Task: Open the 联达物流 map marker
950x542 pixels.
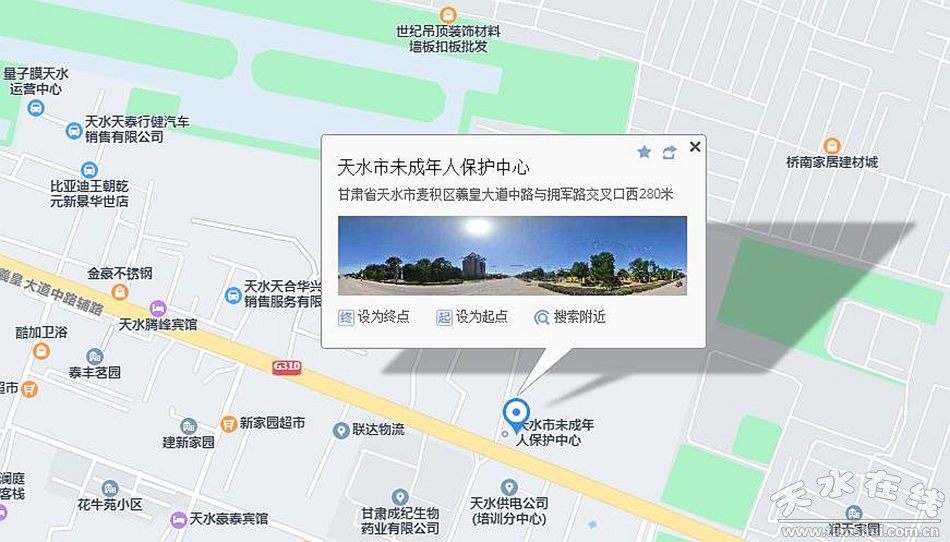Action: [342, 430]
